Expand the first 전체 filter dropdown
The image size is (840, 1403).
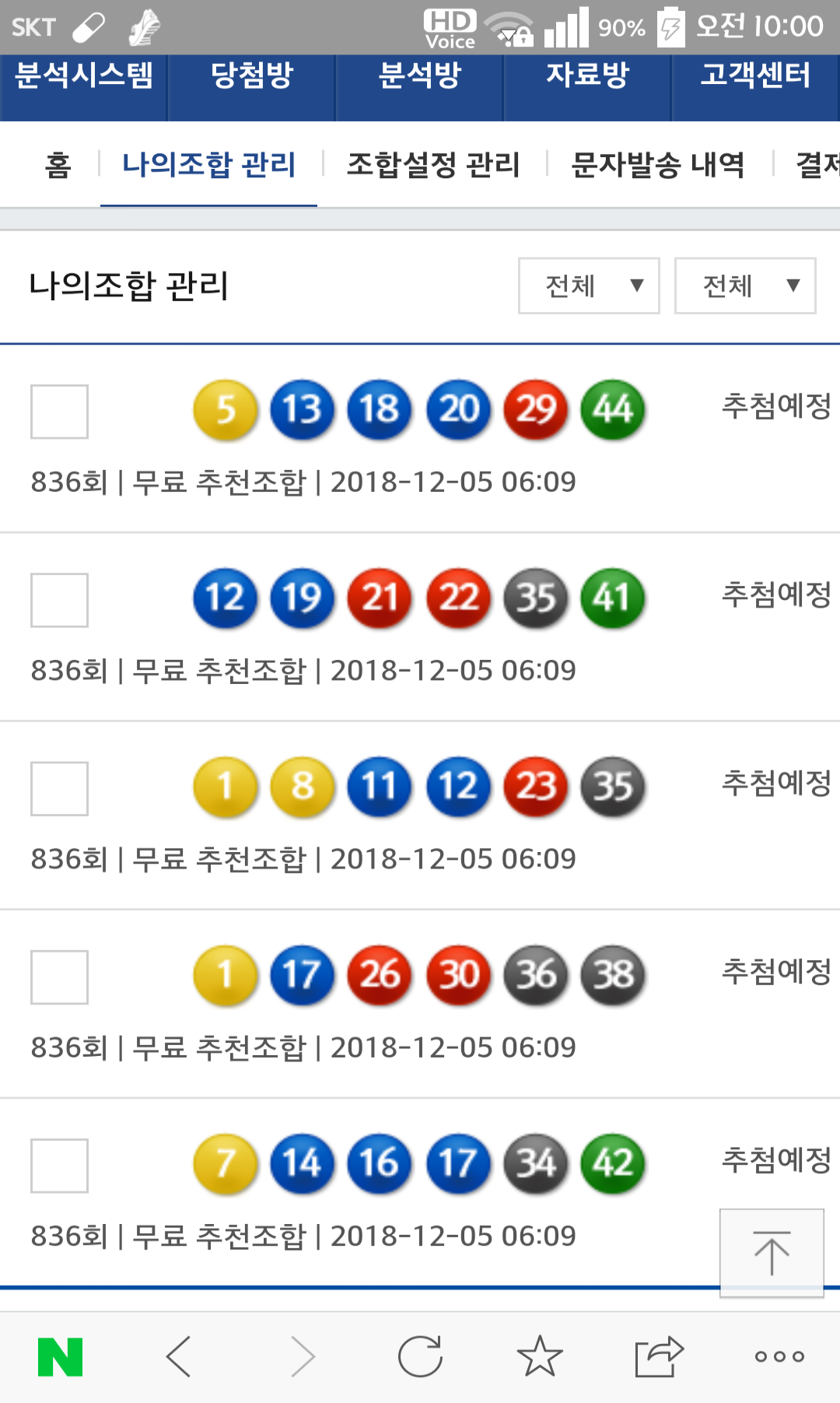pyautogui.click(x=589, y=286)
